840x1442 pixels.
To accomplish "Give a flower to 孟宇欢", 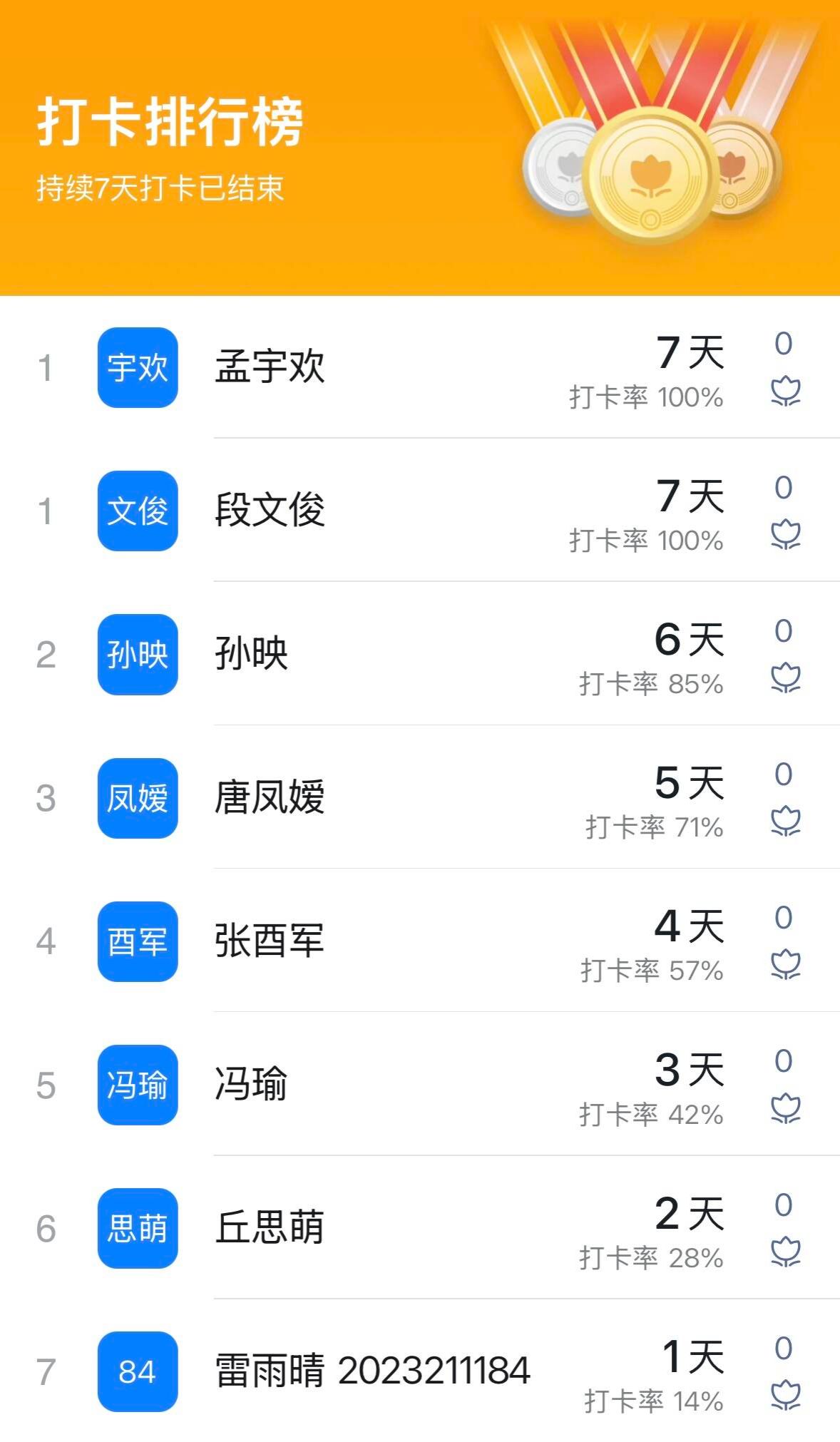I will [x=785, y=392].
